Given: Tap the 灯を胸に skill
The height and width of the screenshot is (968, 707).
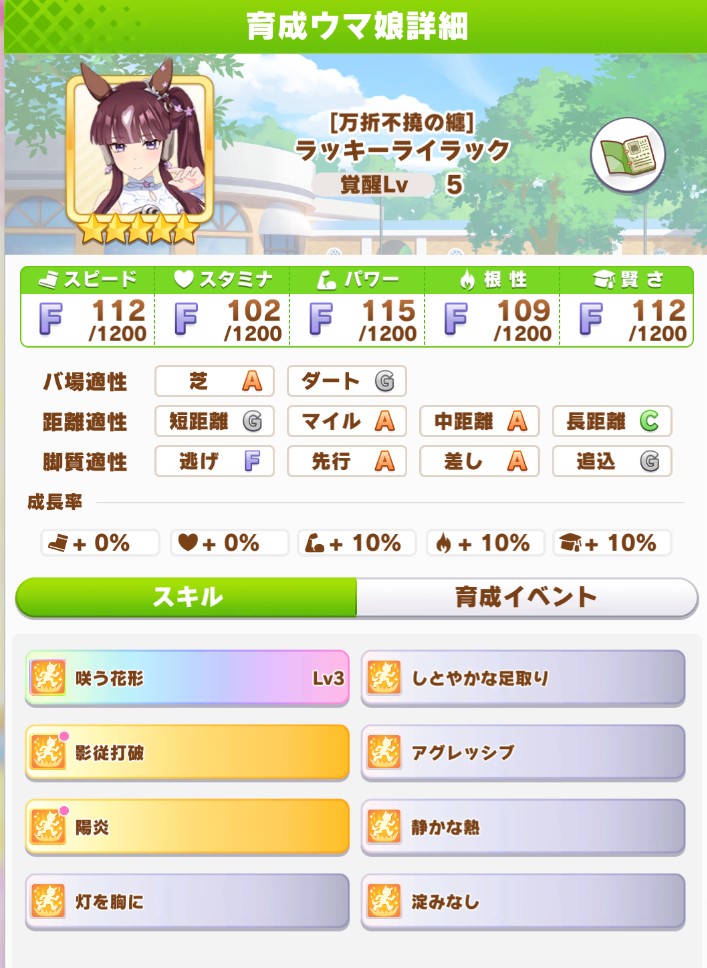Looking at the screenshot, I should [187, 902].
